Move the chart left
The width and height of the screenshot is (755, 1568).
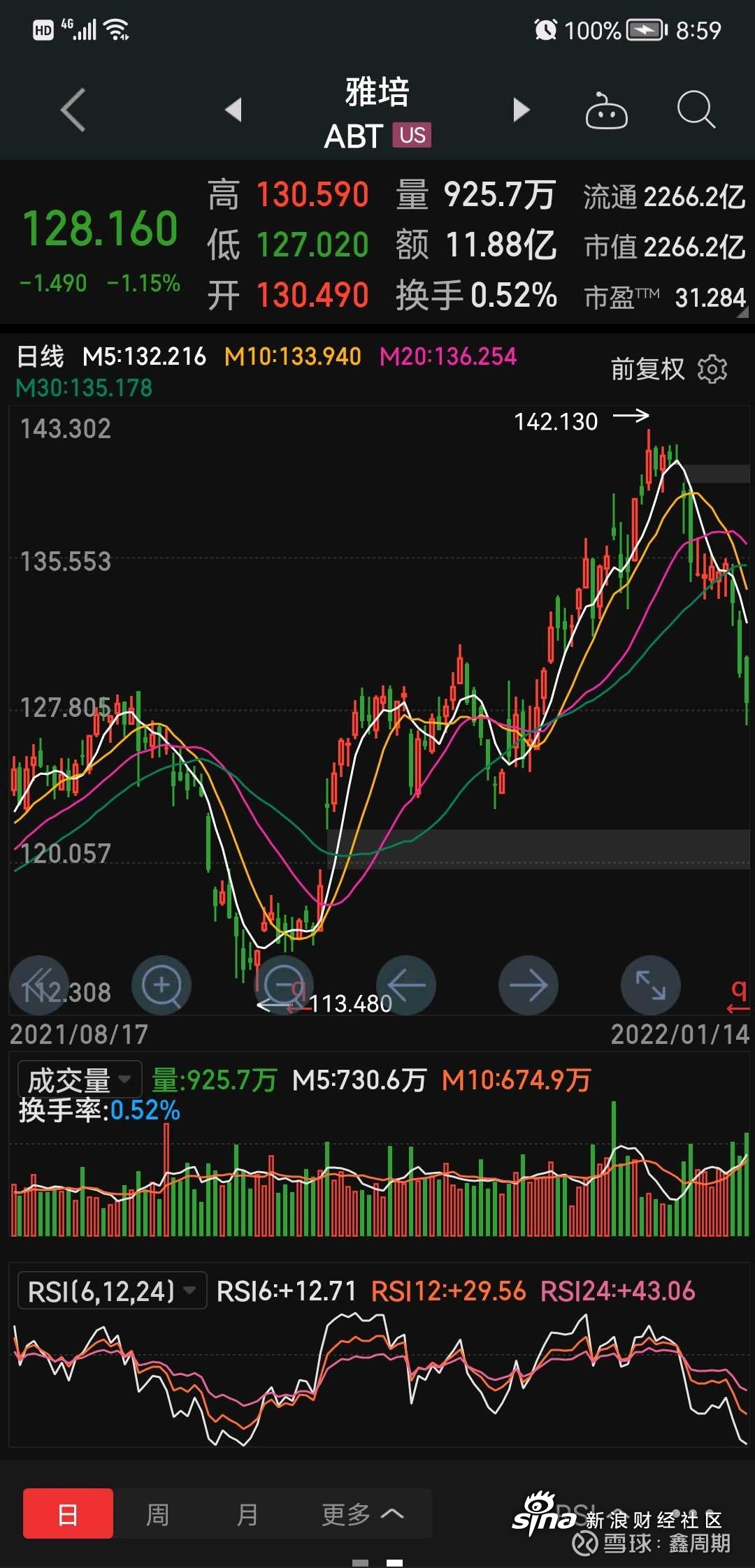(406, 985)
